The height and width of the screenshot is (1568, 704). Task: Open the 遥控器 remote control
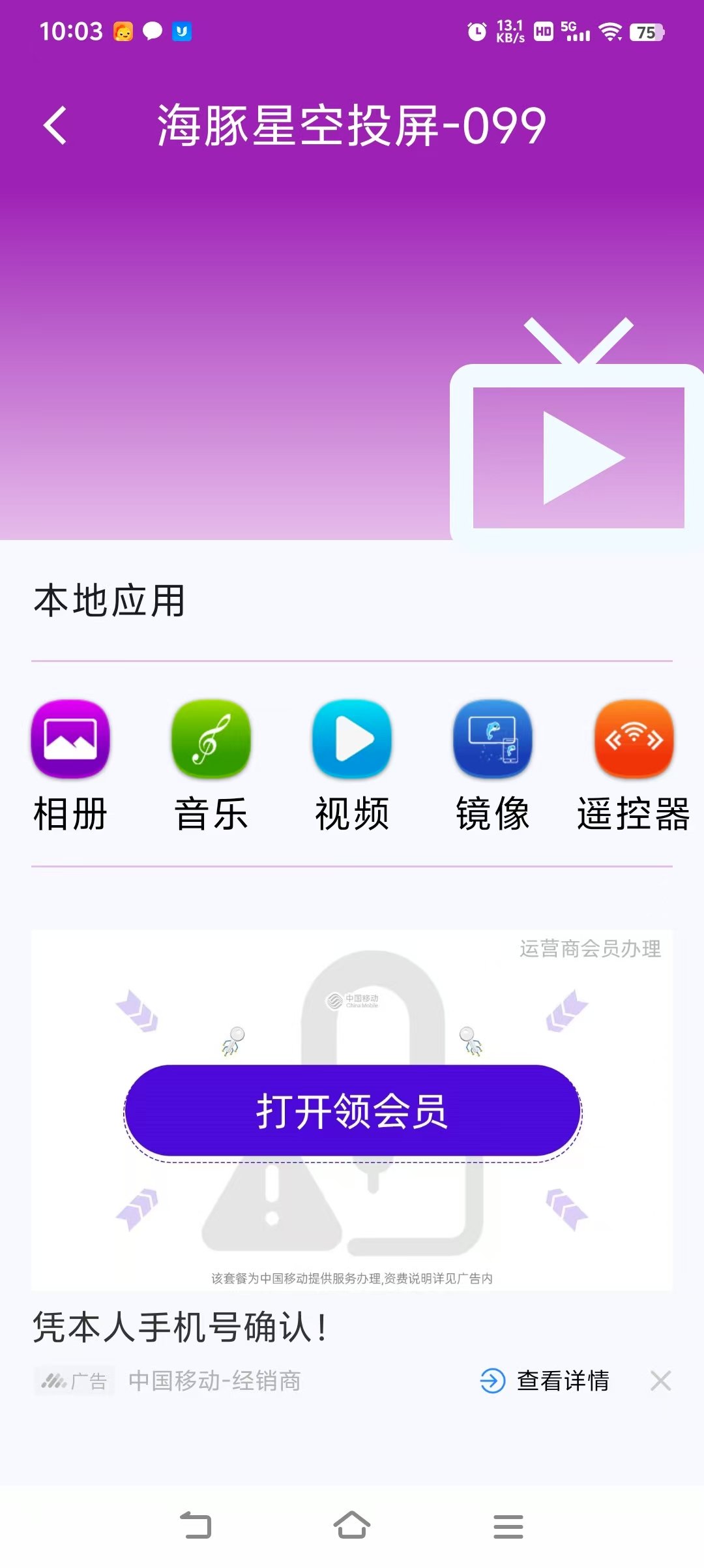tap(634, 739)
